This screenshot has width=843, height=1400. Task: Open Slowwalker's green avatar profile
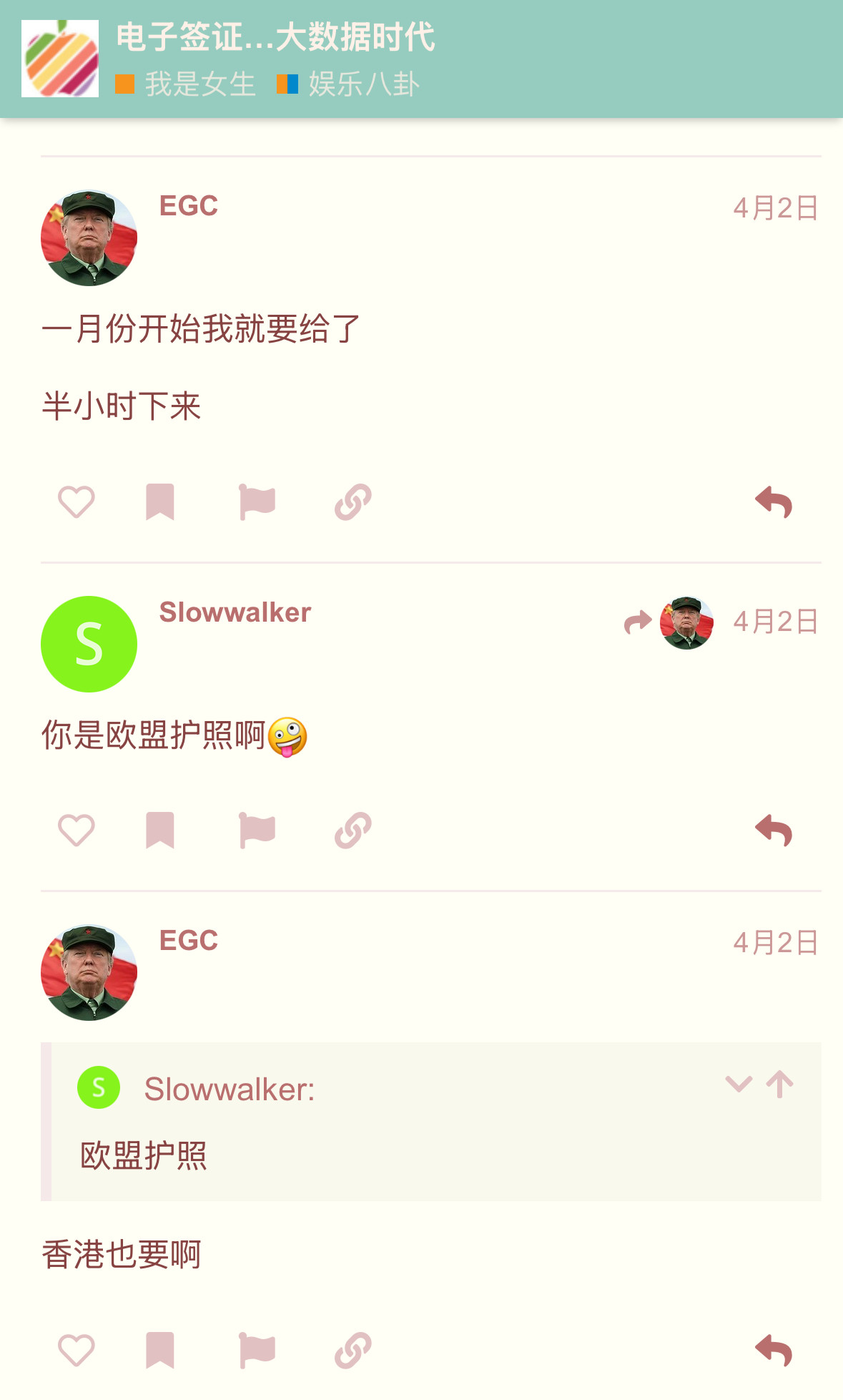coord(89,644)
